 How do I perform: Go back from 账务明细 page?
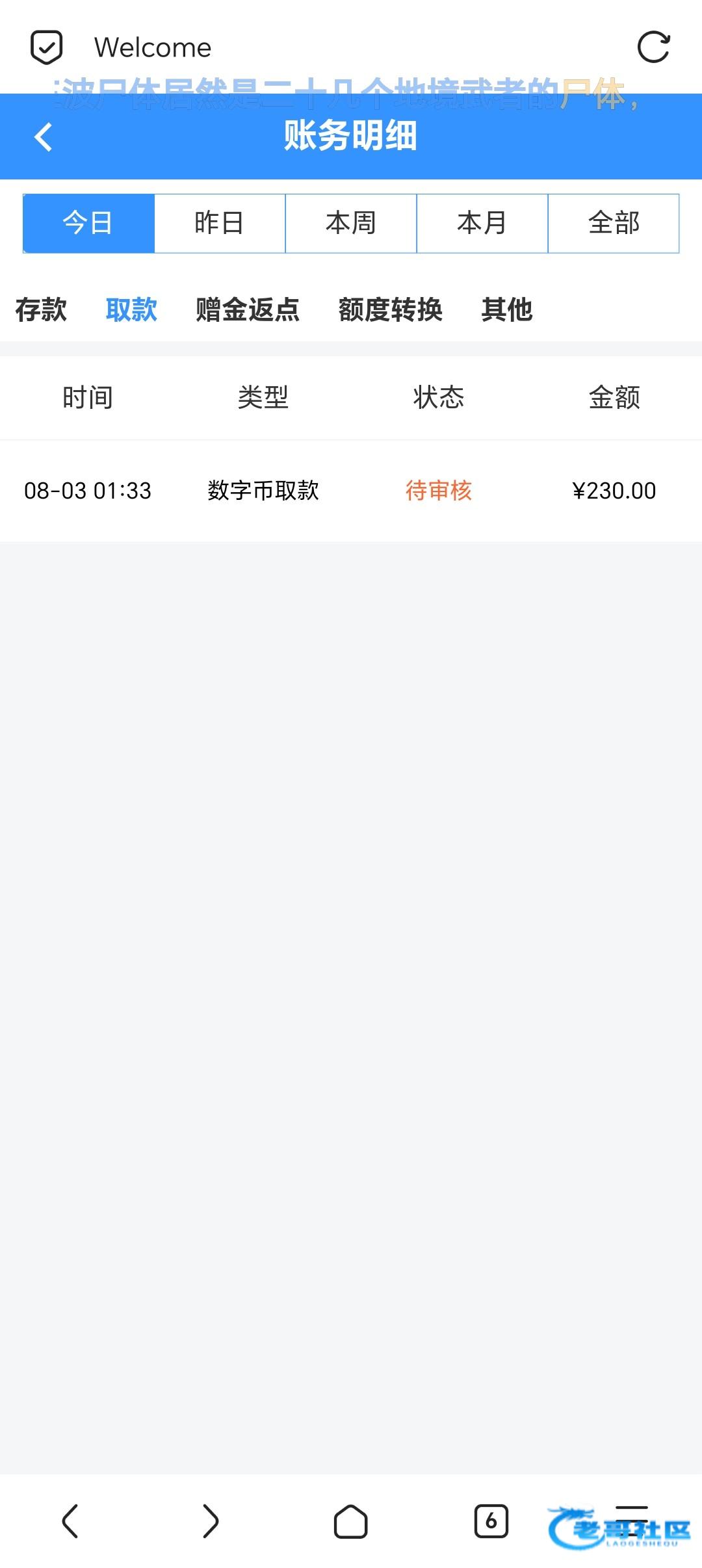click(44, 137)
